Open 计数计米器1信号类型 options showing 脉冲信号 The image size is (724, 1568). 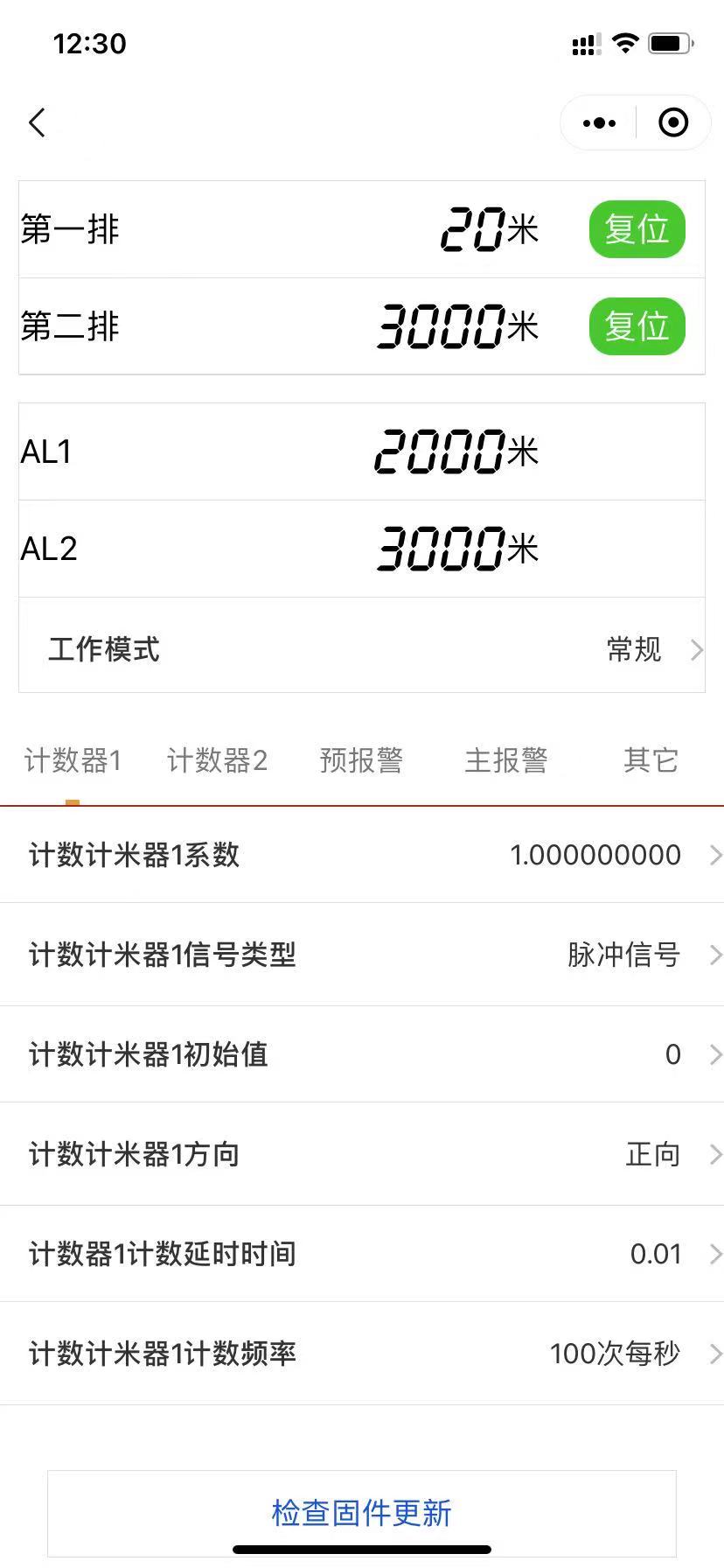coord(362,955)
